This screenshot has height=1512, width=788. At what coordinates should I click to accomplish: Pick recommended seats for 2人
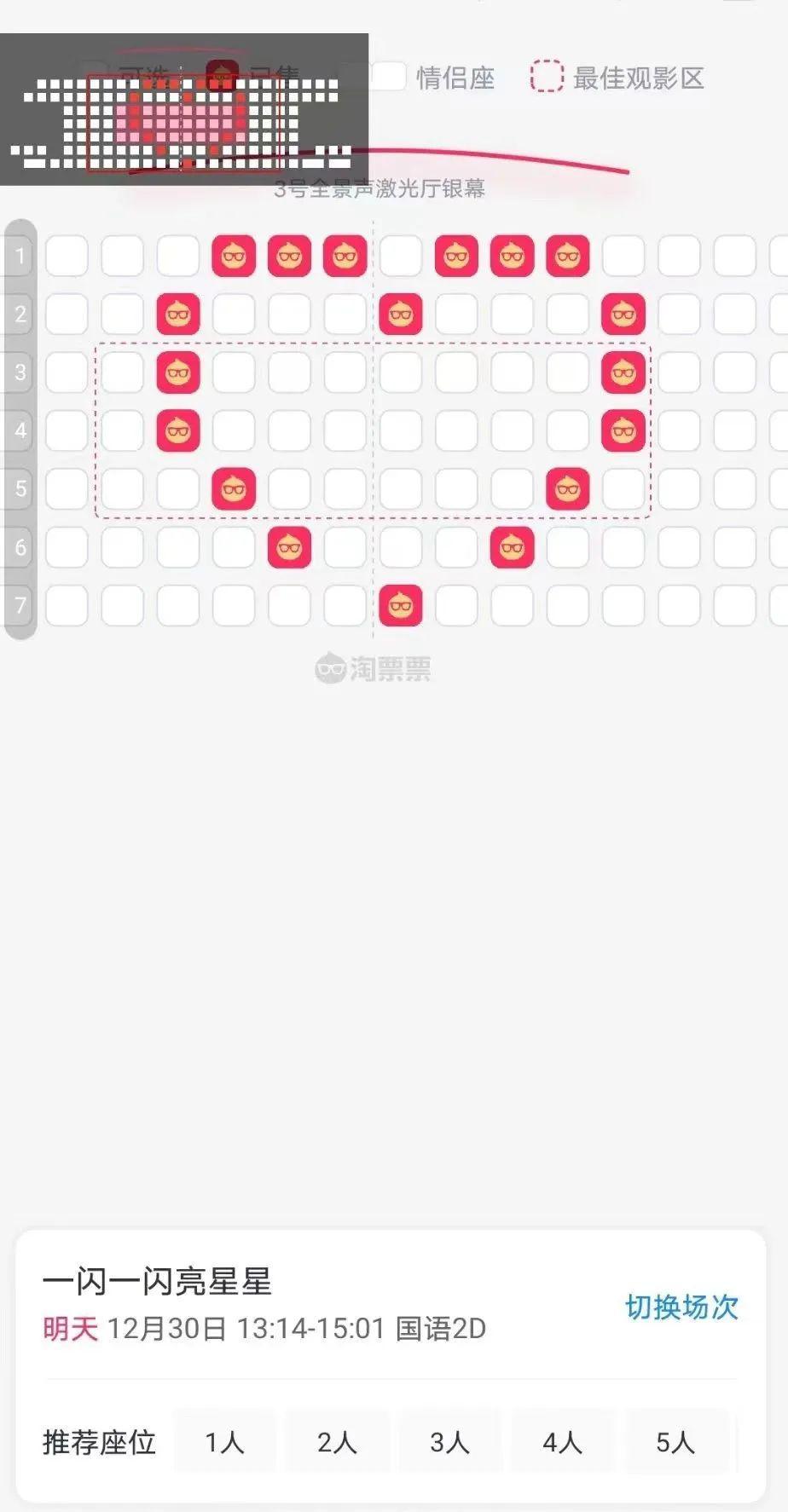tap(337, 1442)
